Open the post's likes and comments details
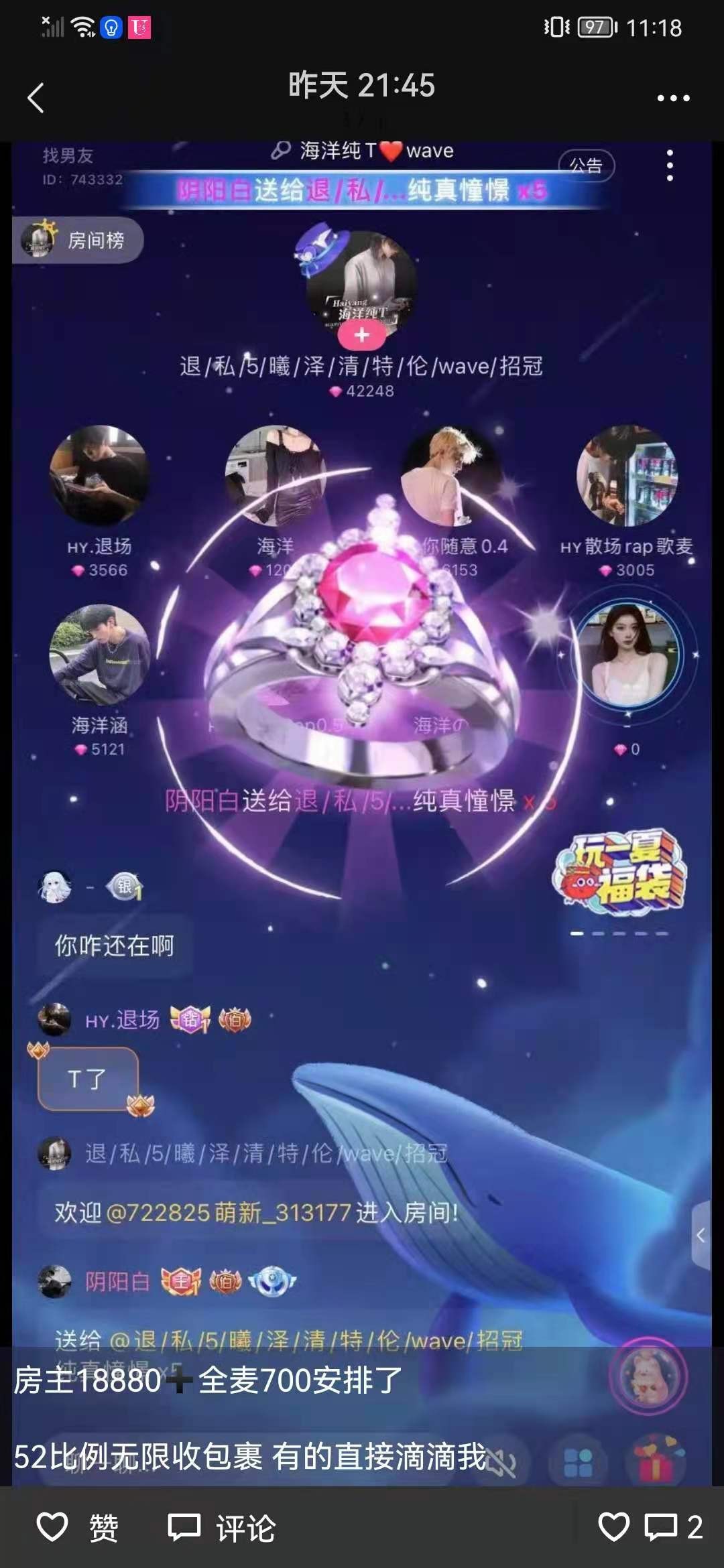 tap(650, 1528)
